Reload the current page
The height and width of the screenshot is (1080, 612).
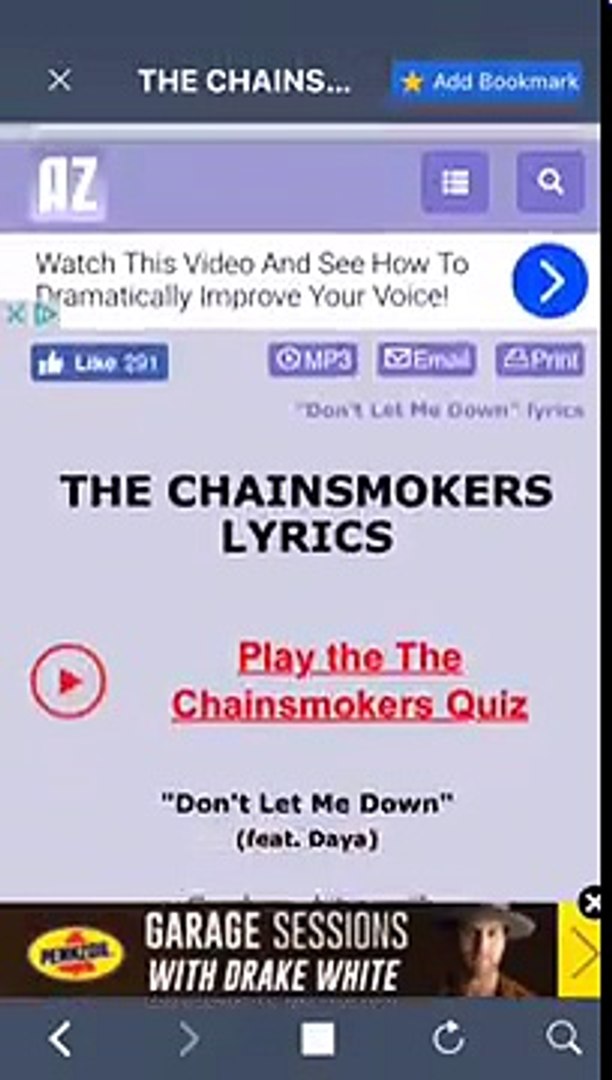click(x=448, y=1040)
